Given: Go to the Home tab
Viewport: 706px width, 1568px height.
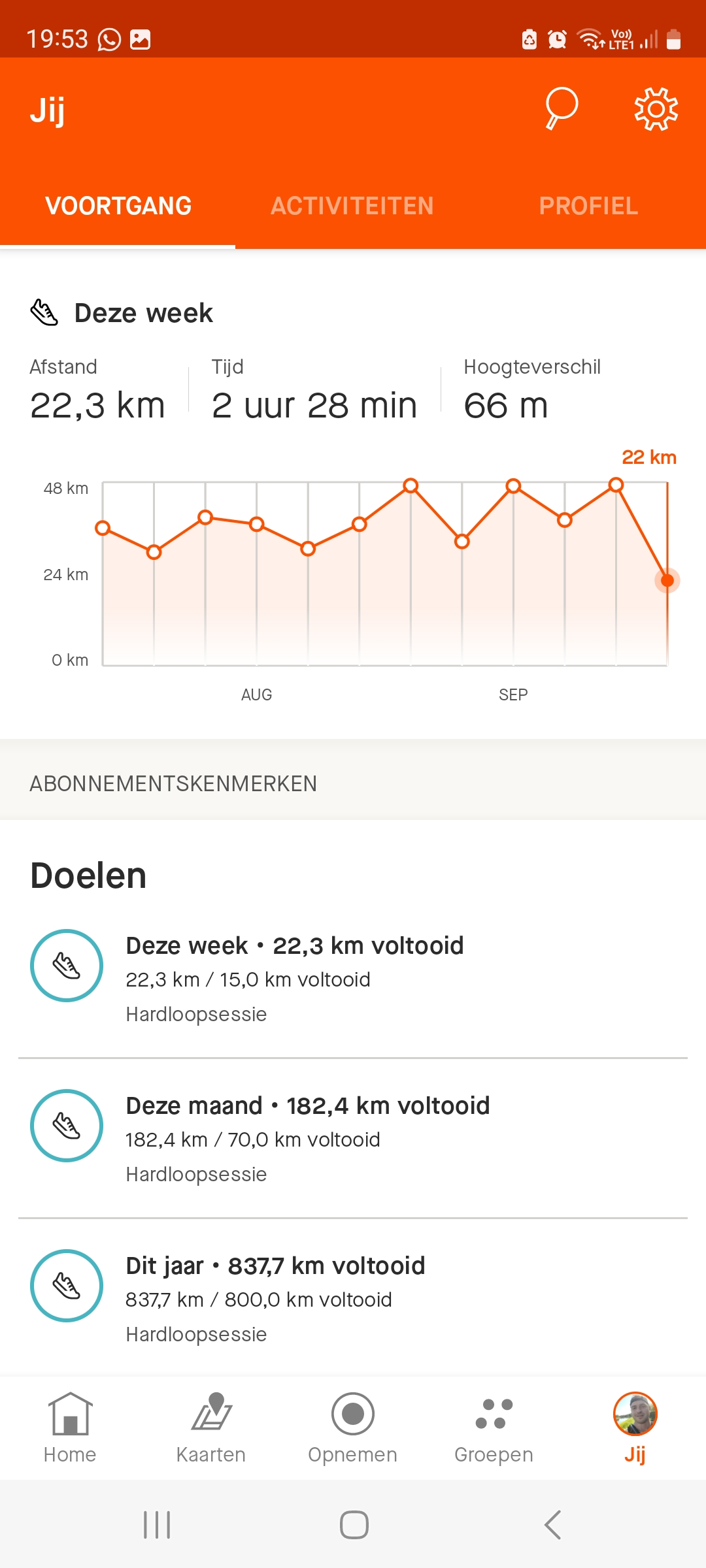Looking at the screenshot, I should click(70, 1428).
